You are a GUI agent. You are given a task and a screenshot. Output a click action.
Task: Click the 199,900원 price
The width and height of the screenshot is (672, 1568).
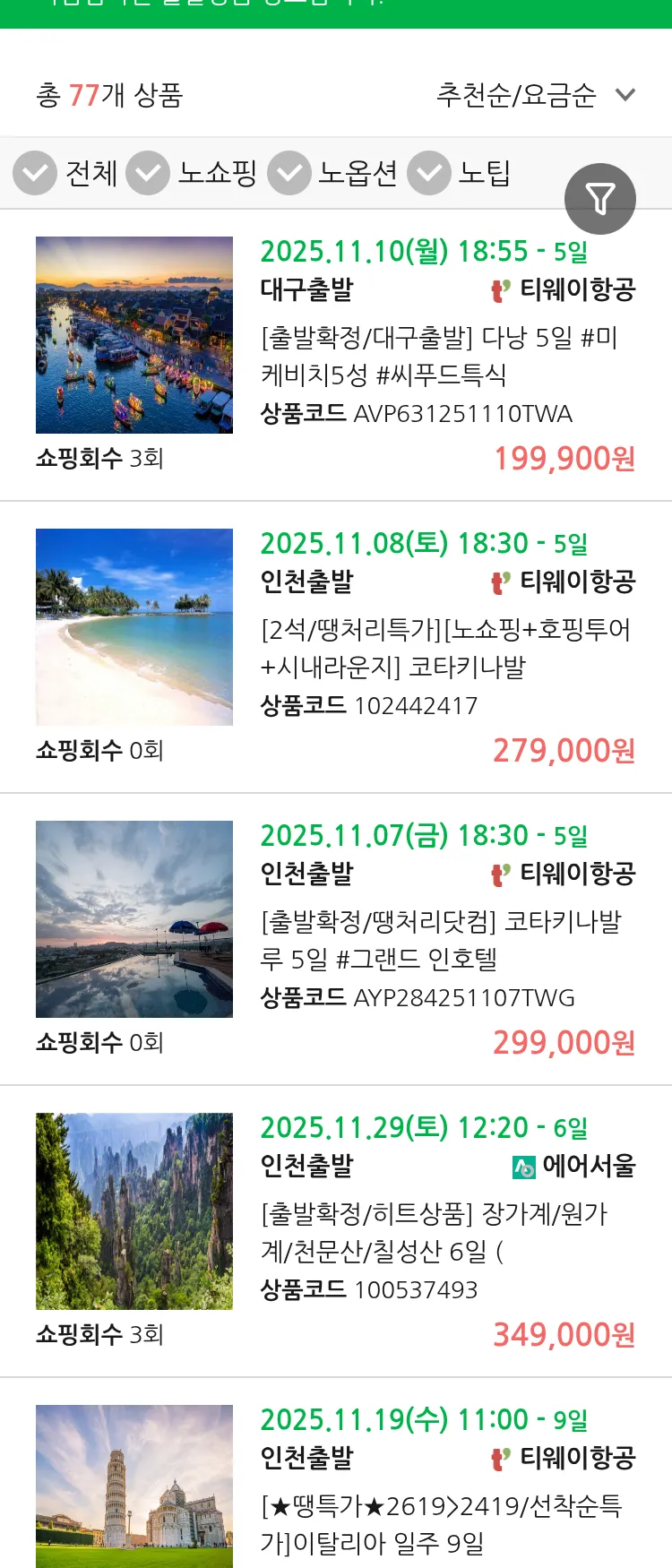pos(564,460)
